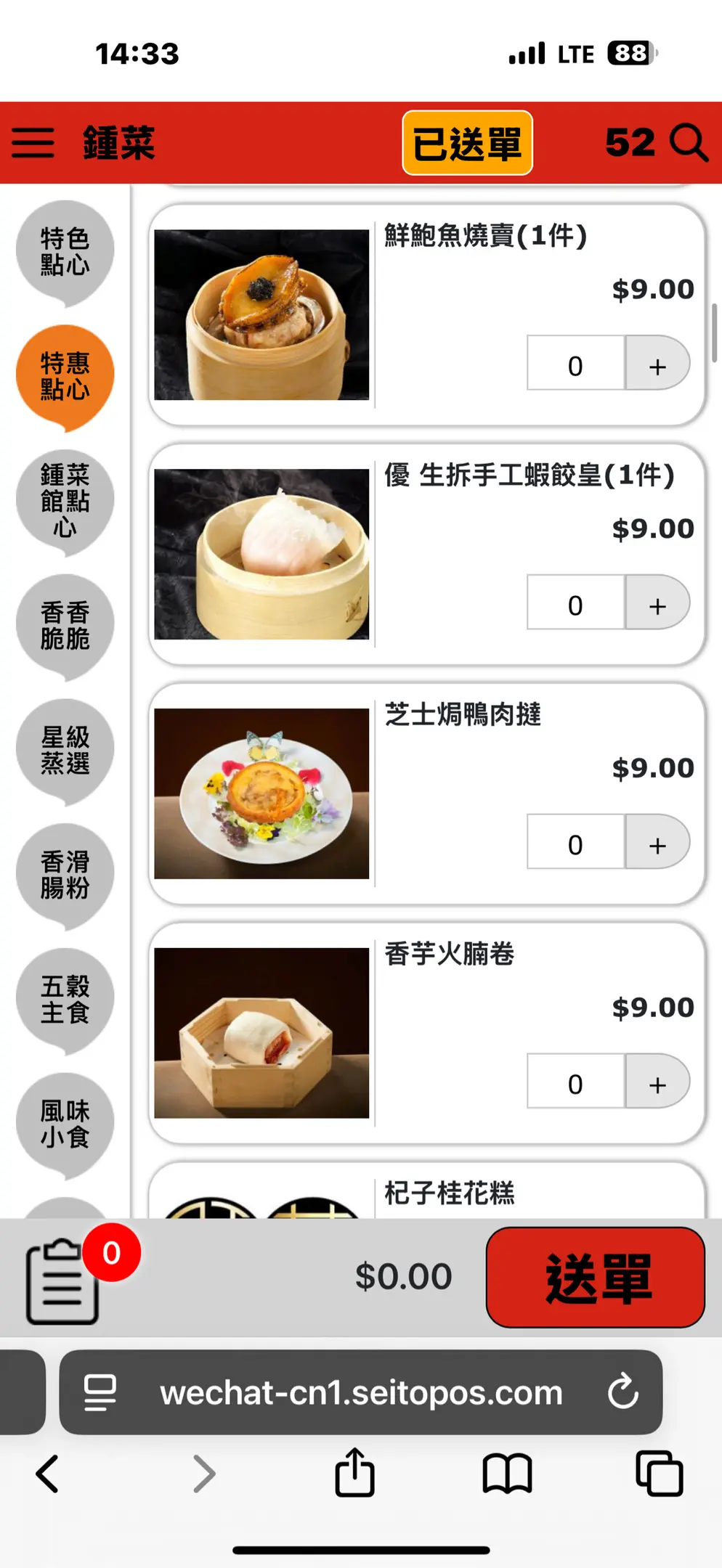This screenshot has width=722, height=1568.
Task: Tap the search magnifier icon
Action: click(688, 142)
